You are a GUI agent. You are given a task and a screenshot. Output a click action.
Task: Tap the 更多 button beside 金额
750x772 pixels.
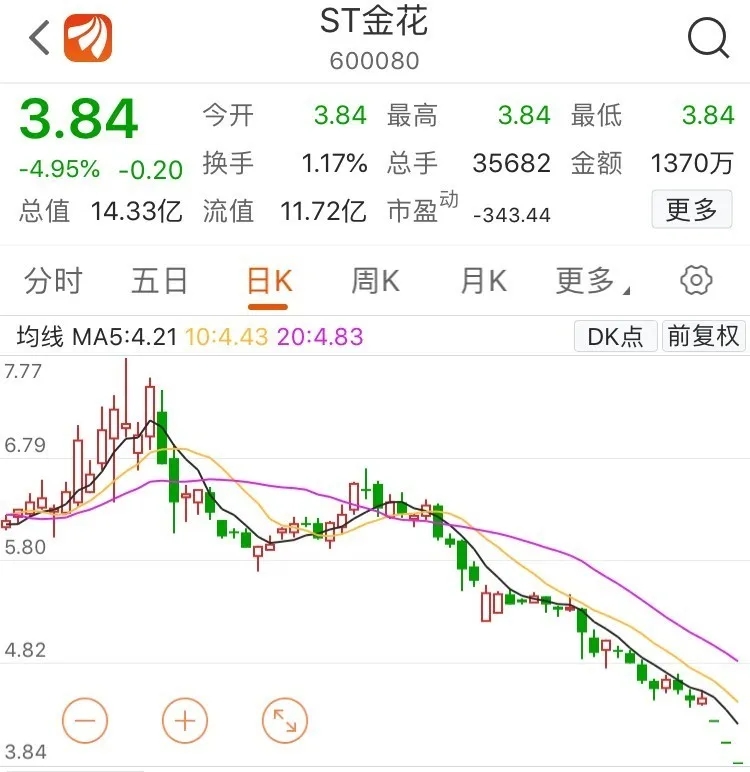click(x=691, y=210)
